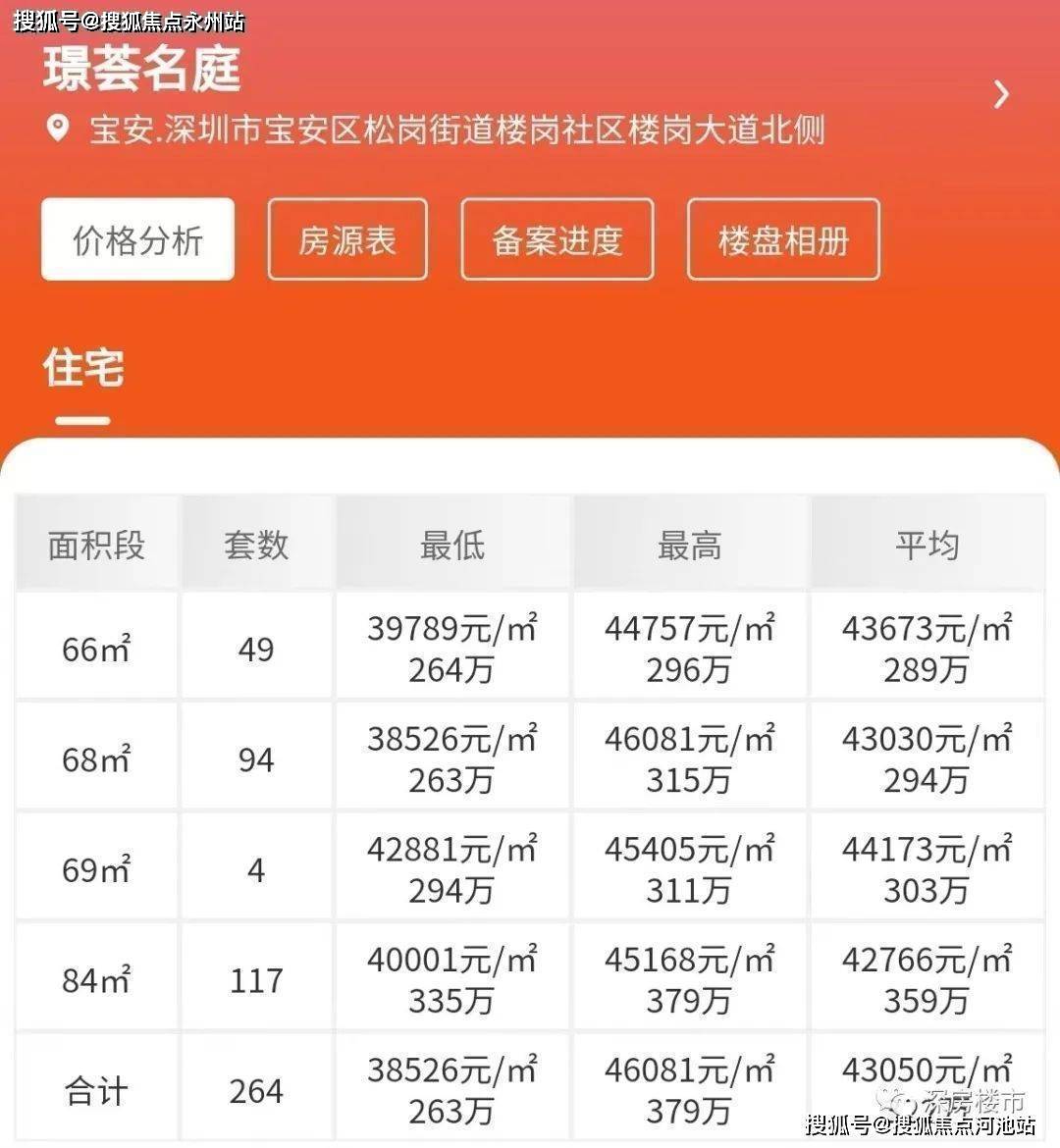Select the 66㎡ area row
The width and height of the screenshot is (1060, 1148).
coord(95,647)
